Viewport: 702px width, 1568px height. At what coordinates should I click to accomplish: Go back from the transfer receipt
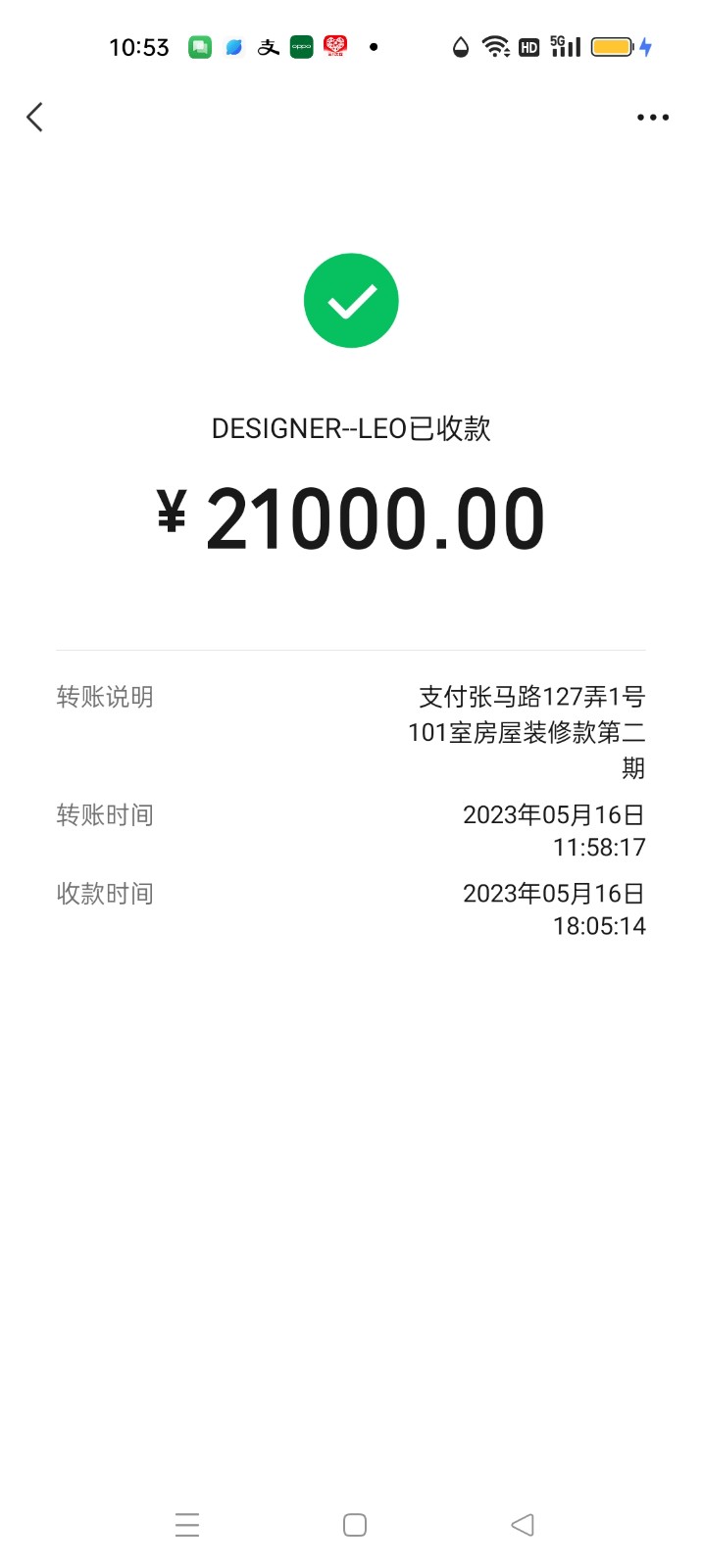(35, 118)
